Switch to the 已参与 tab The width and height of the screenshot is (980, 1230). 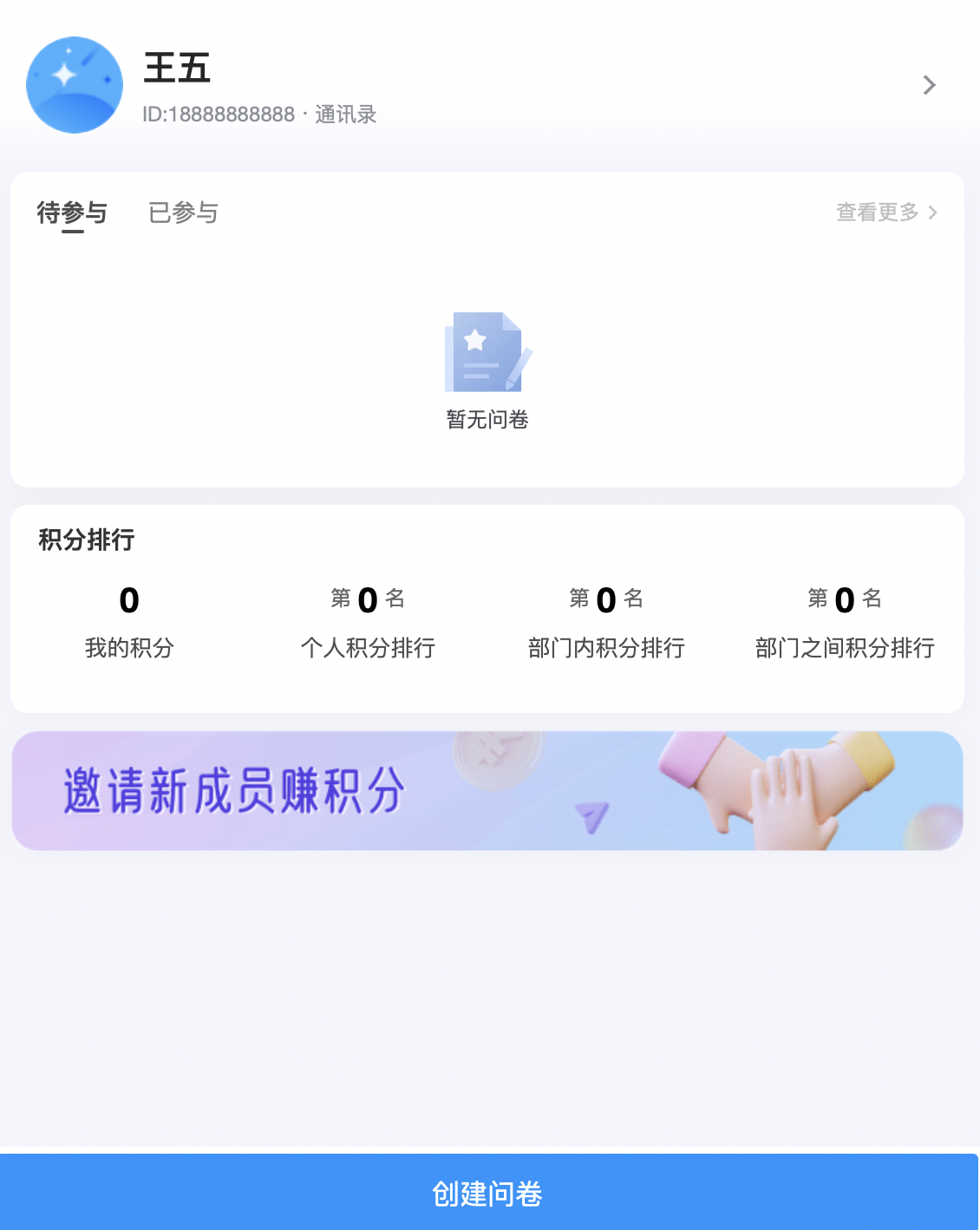(183, 213)
